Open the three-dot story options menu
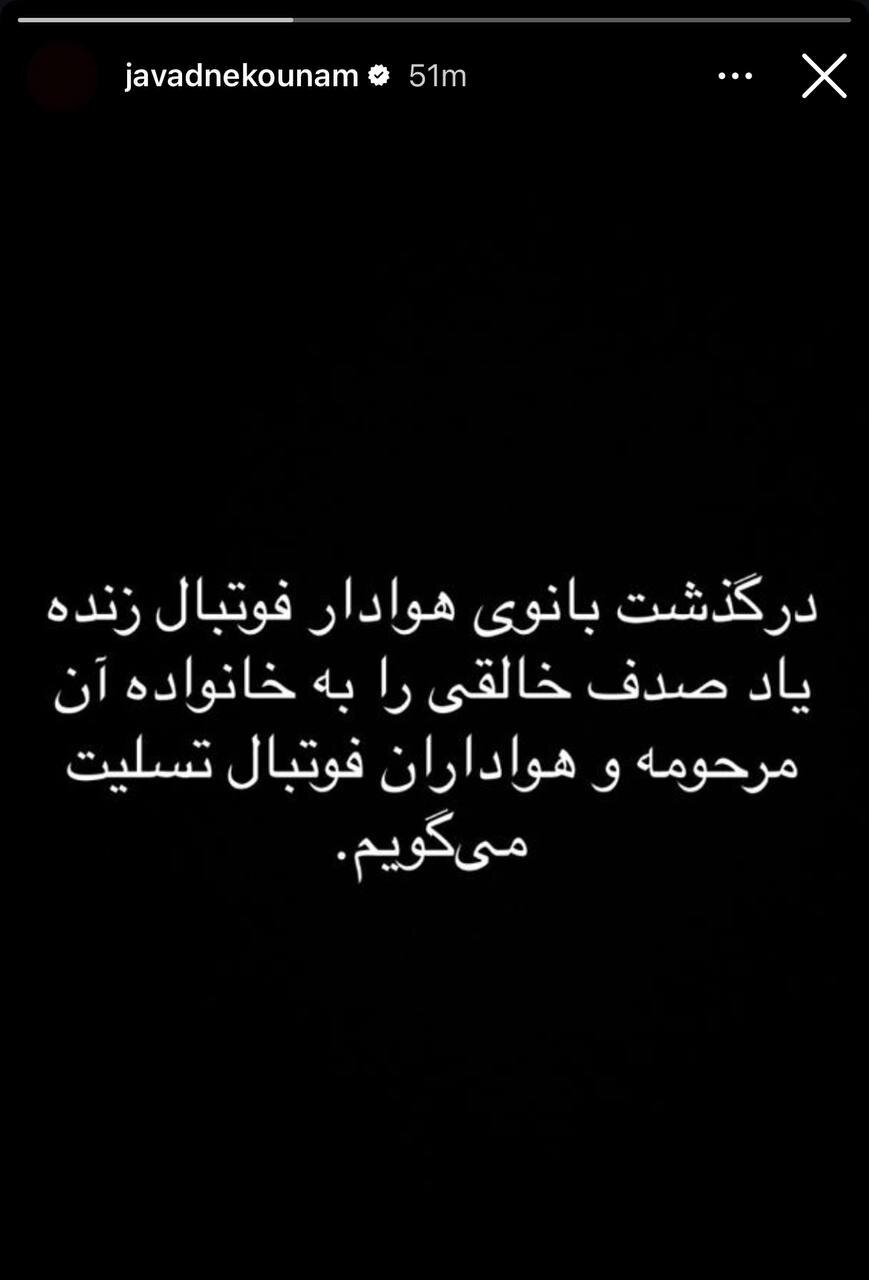The width and height of the screenshot is (869, 1280). tap(735, 76)
